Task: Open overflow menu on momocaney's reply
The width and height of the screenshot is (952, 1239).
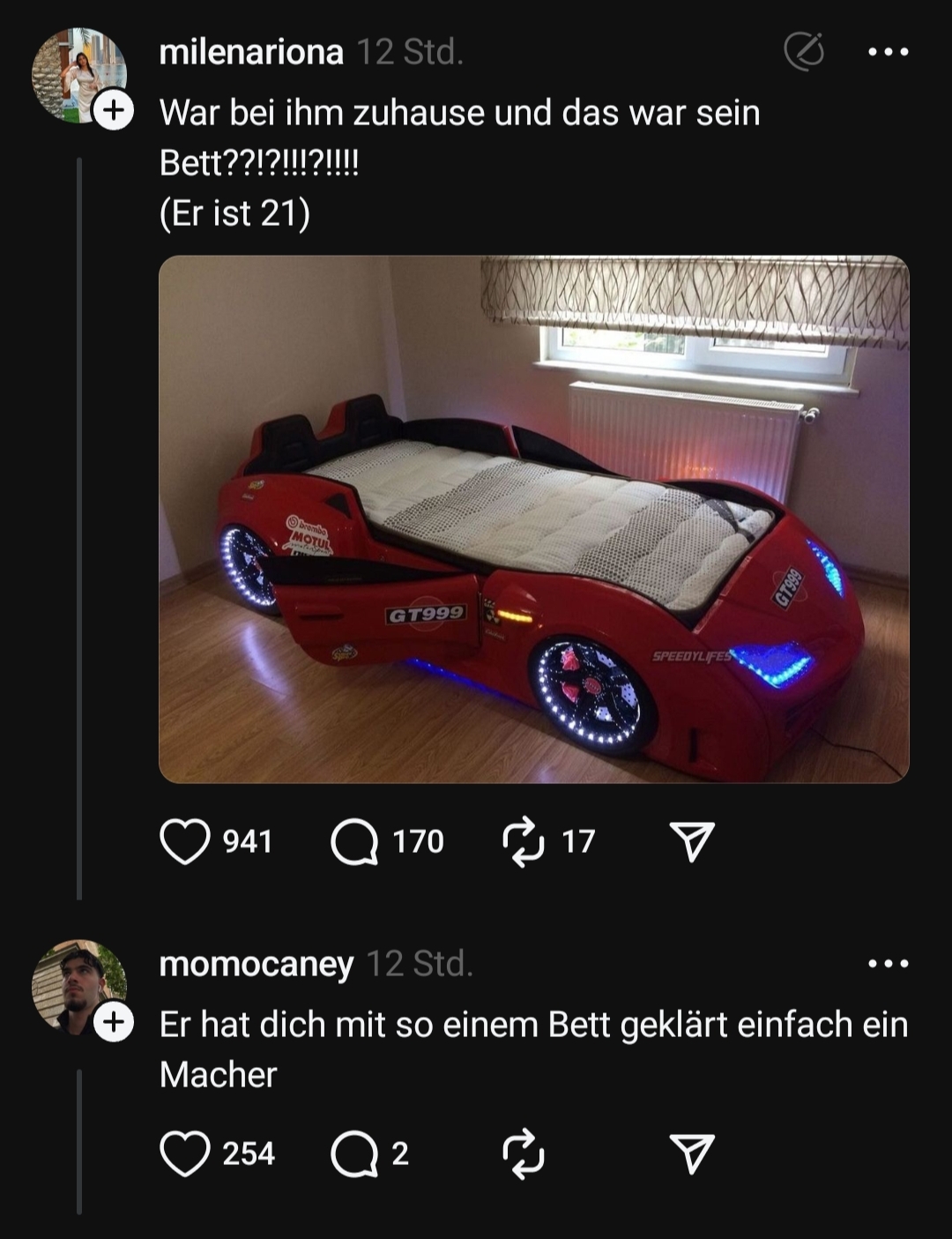Action: tap(888, 963)
